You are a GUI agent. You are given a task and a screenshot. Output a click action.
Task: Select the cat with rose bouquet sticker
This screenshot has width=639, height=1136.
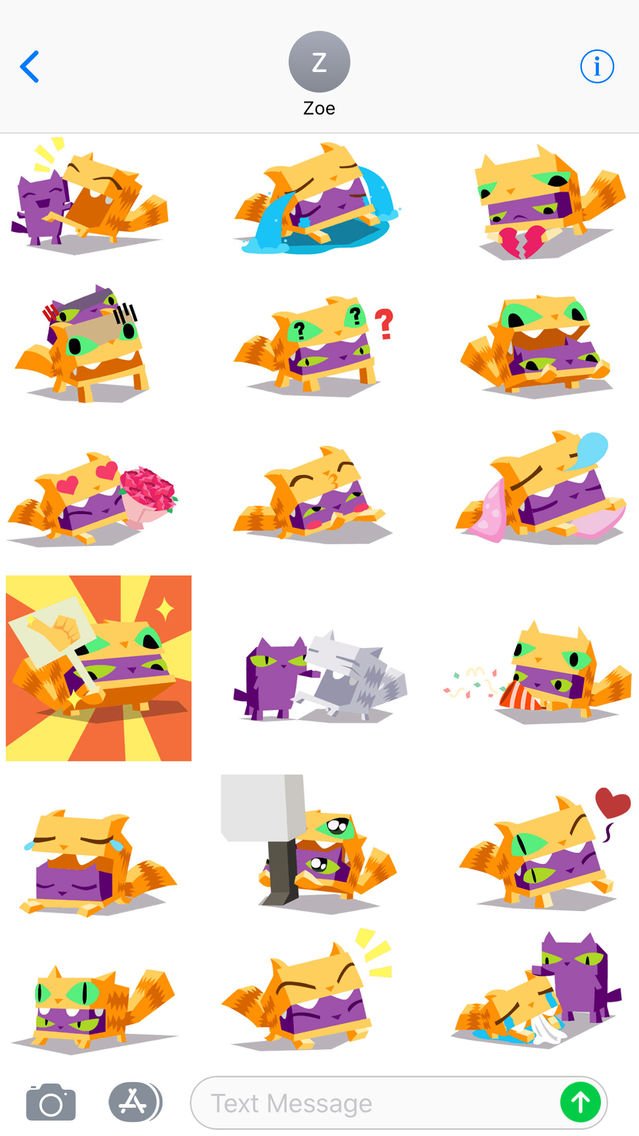93,498
